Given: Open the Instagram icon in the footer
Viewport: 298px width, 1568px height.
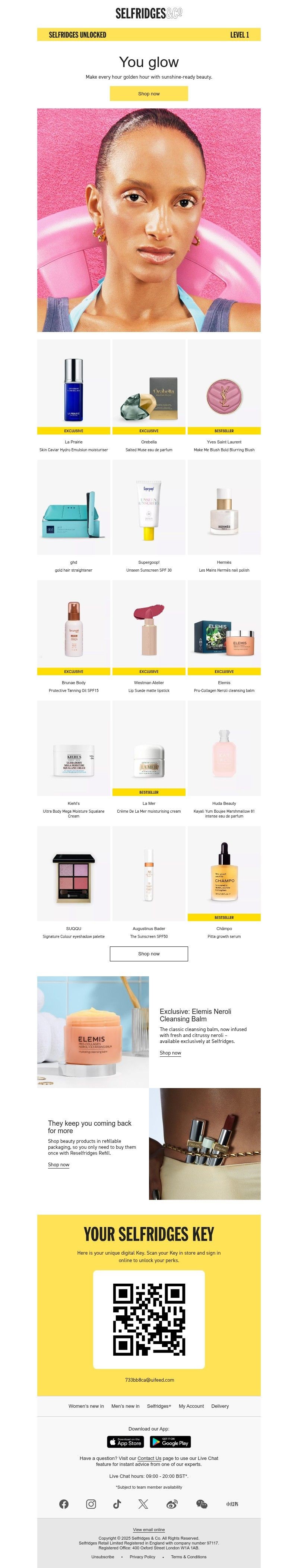Looking at the screenshot, I should click(x=91, y=1504).
